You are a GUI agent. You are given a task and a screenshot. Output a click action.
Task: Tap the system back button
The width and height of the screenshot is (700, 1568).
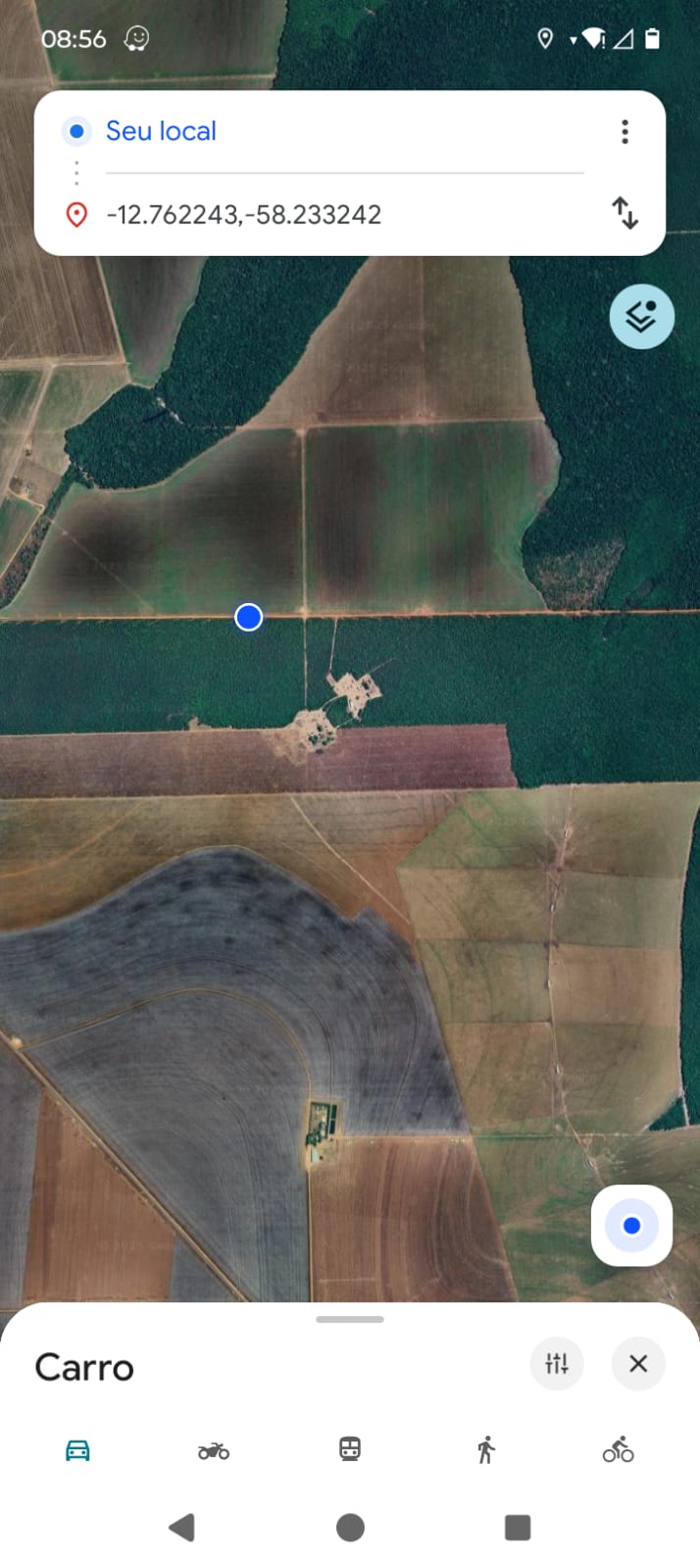pos(182,1527)
